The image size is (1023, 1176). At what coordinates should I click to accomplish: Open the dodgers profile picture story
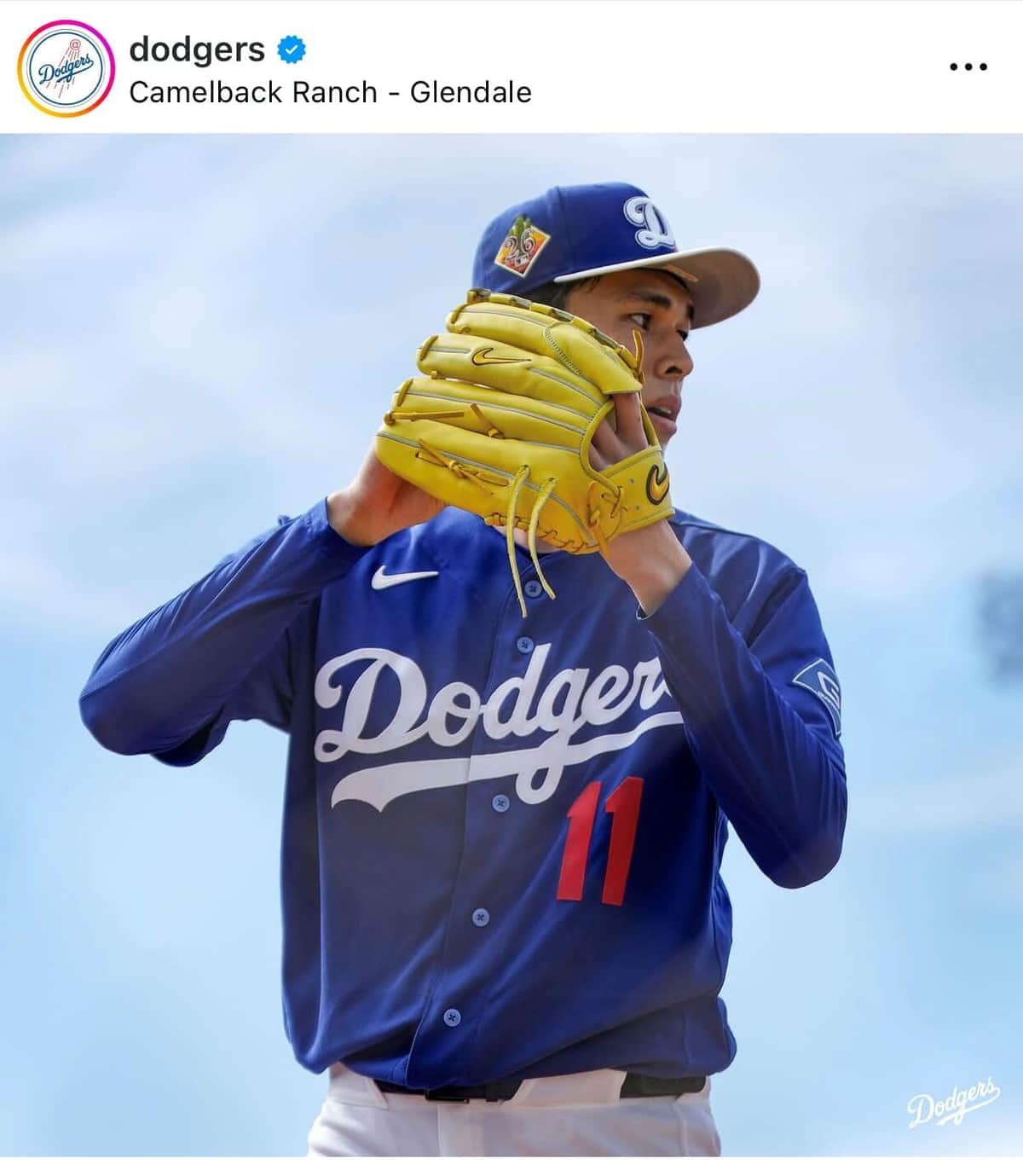66,68
